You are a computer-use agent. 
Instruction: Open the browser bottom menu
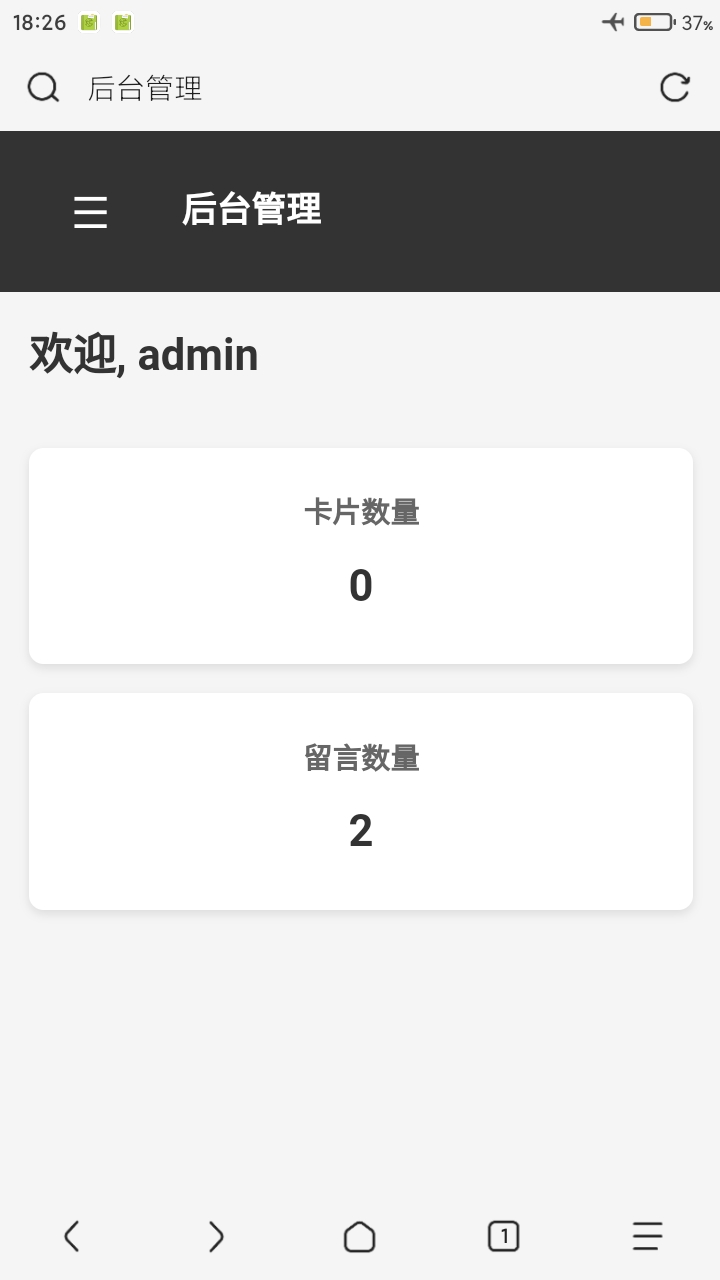648,1237
